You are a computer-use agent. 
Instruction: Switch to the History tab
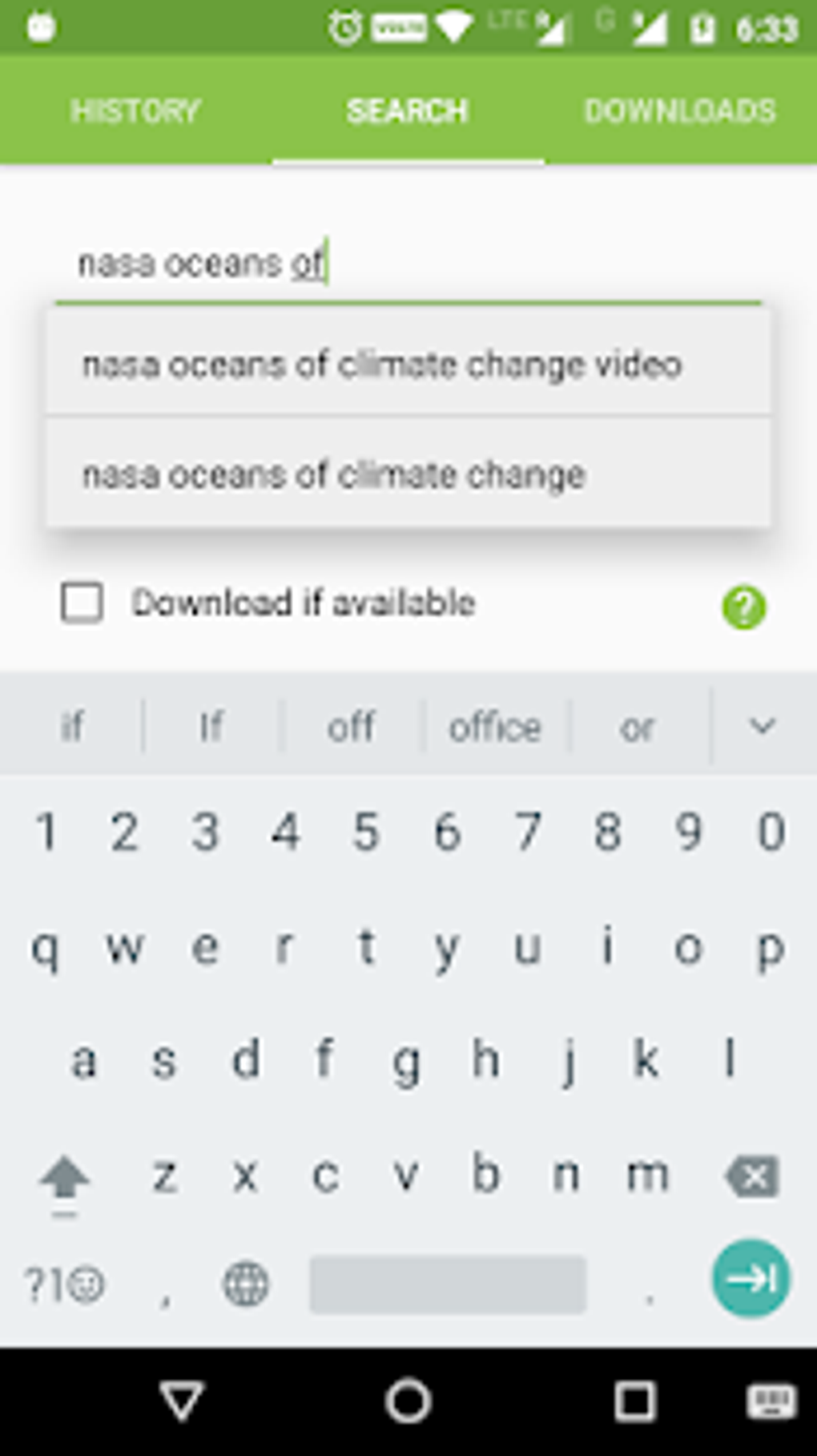pos(135,111)
